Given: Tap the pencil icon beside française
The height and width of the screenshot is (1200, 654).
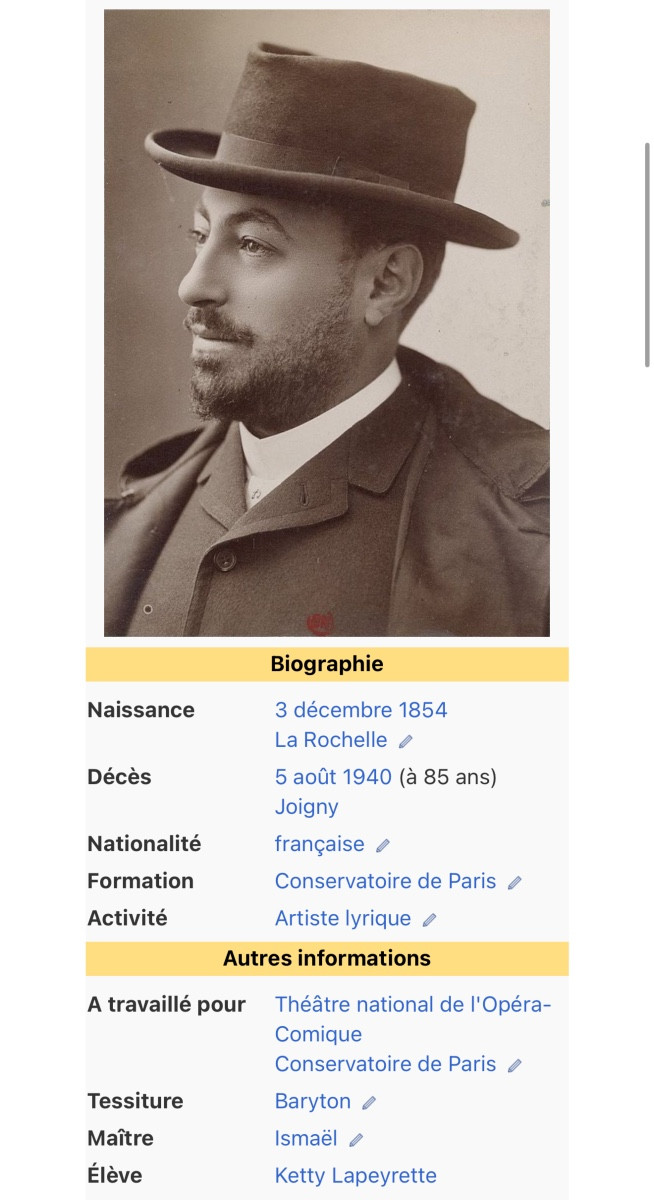Looking at the screenshot, I should 382,845.
